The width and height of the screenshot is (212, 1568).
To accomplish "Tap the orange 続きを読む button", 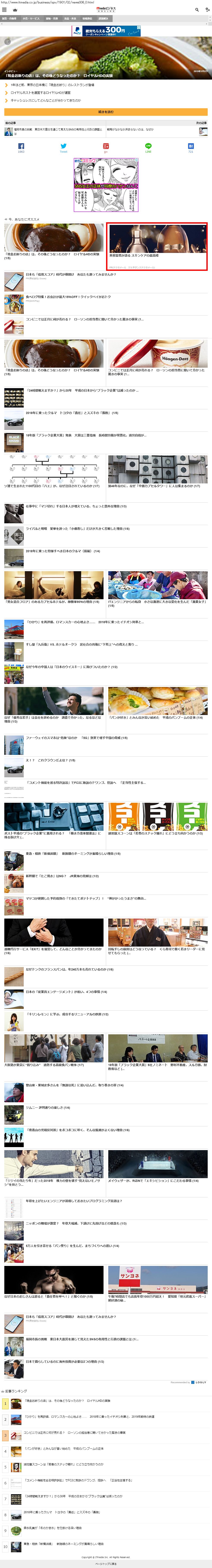I will [x=106, y=112].
